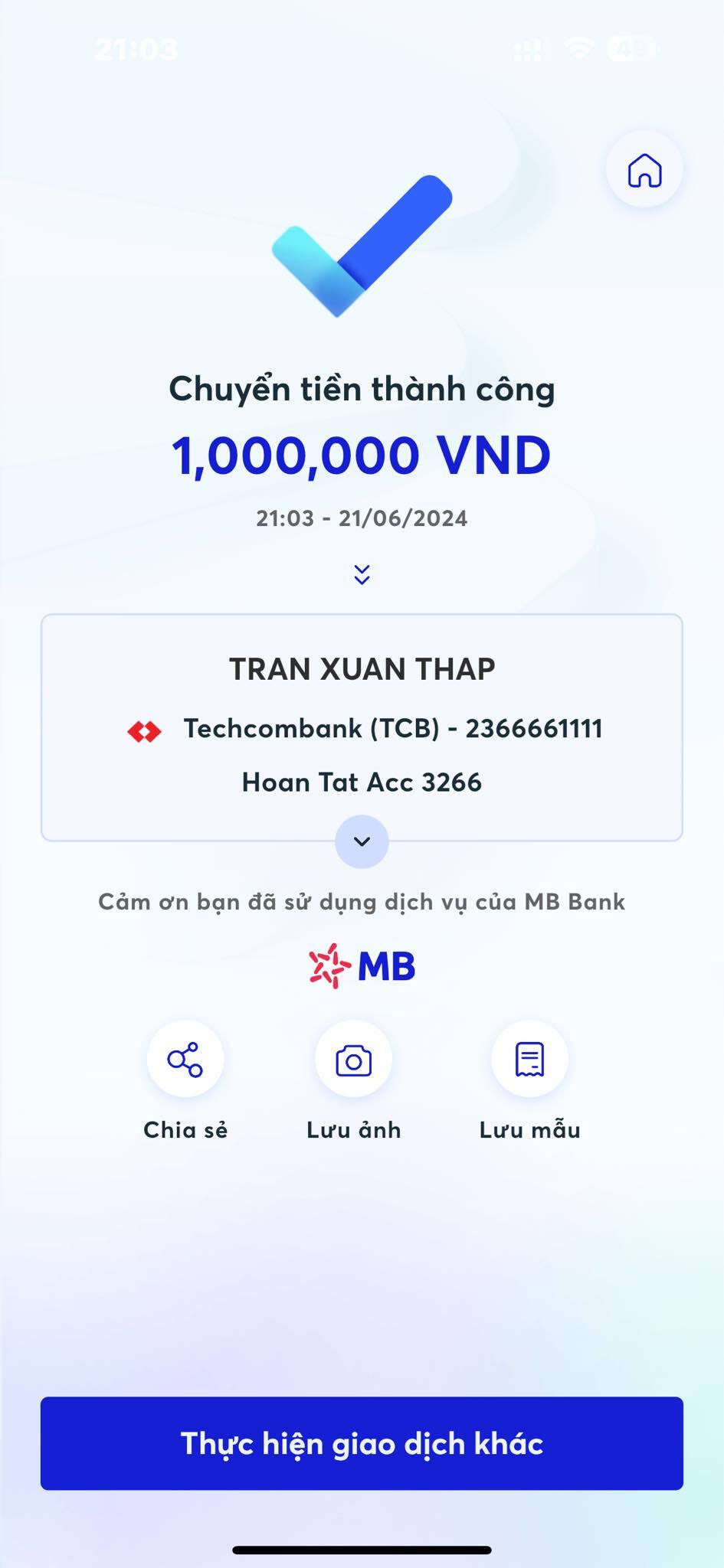Go to the home screen icon
This screenshot has width=724, height=1568.
[x=644, y=170]
